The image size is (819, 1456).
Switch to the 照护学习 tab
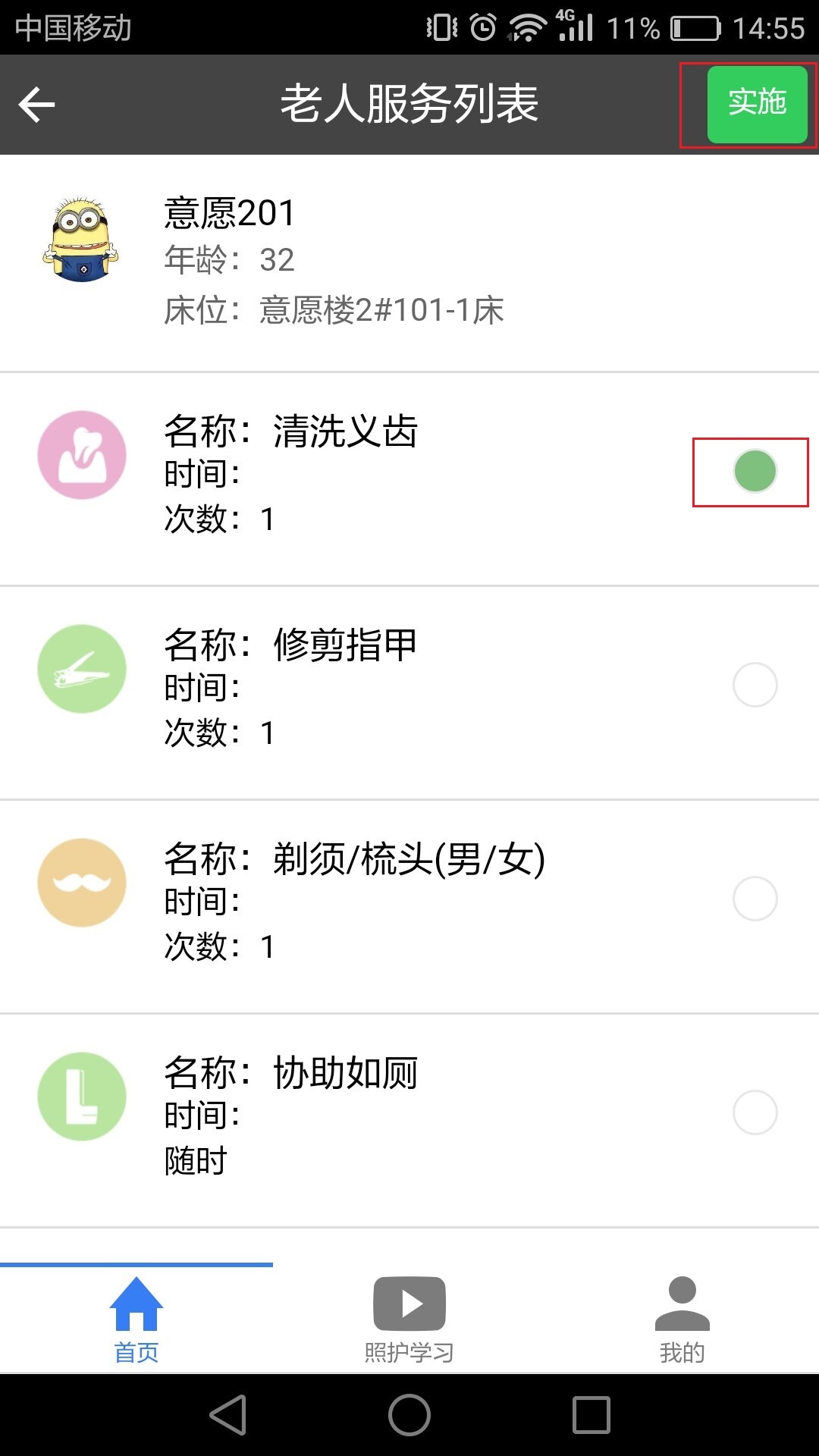point(409,1319)
